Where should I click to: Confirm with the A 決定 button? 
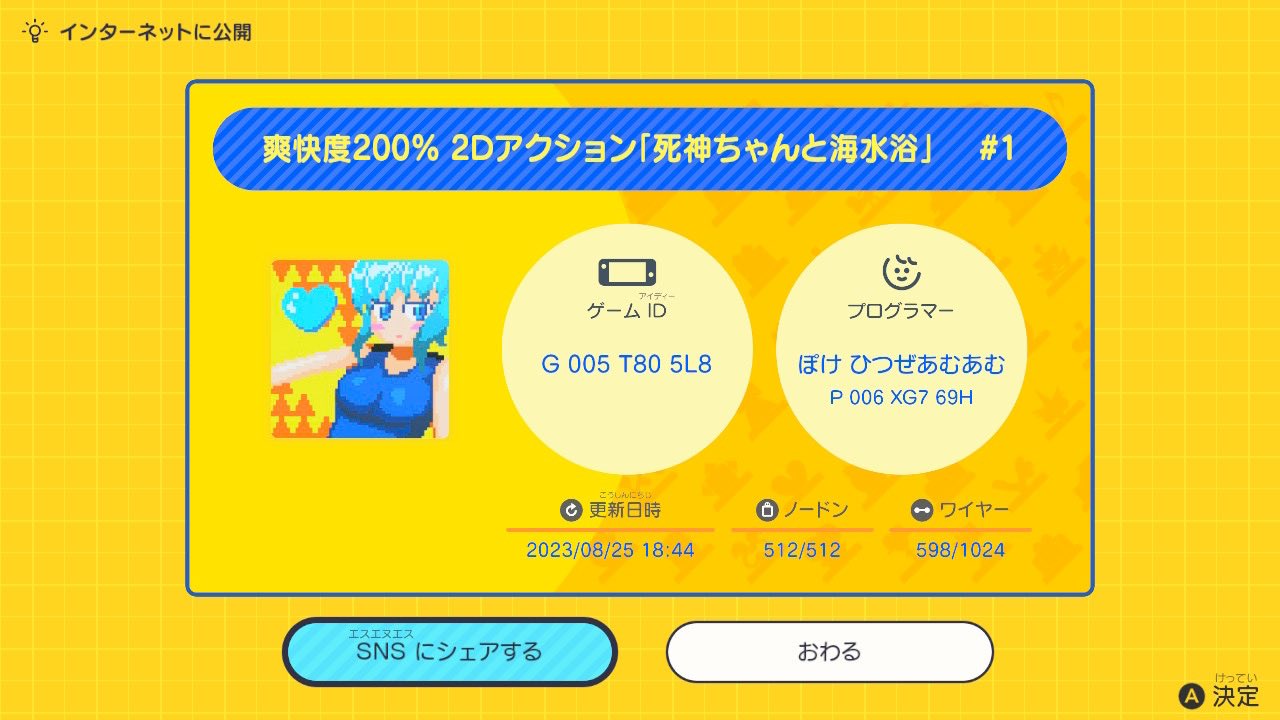pos(1218,694)
